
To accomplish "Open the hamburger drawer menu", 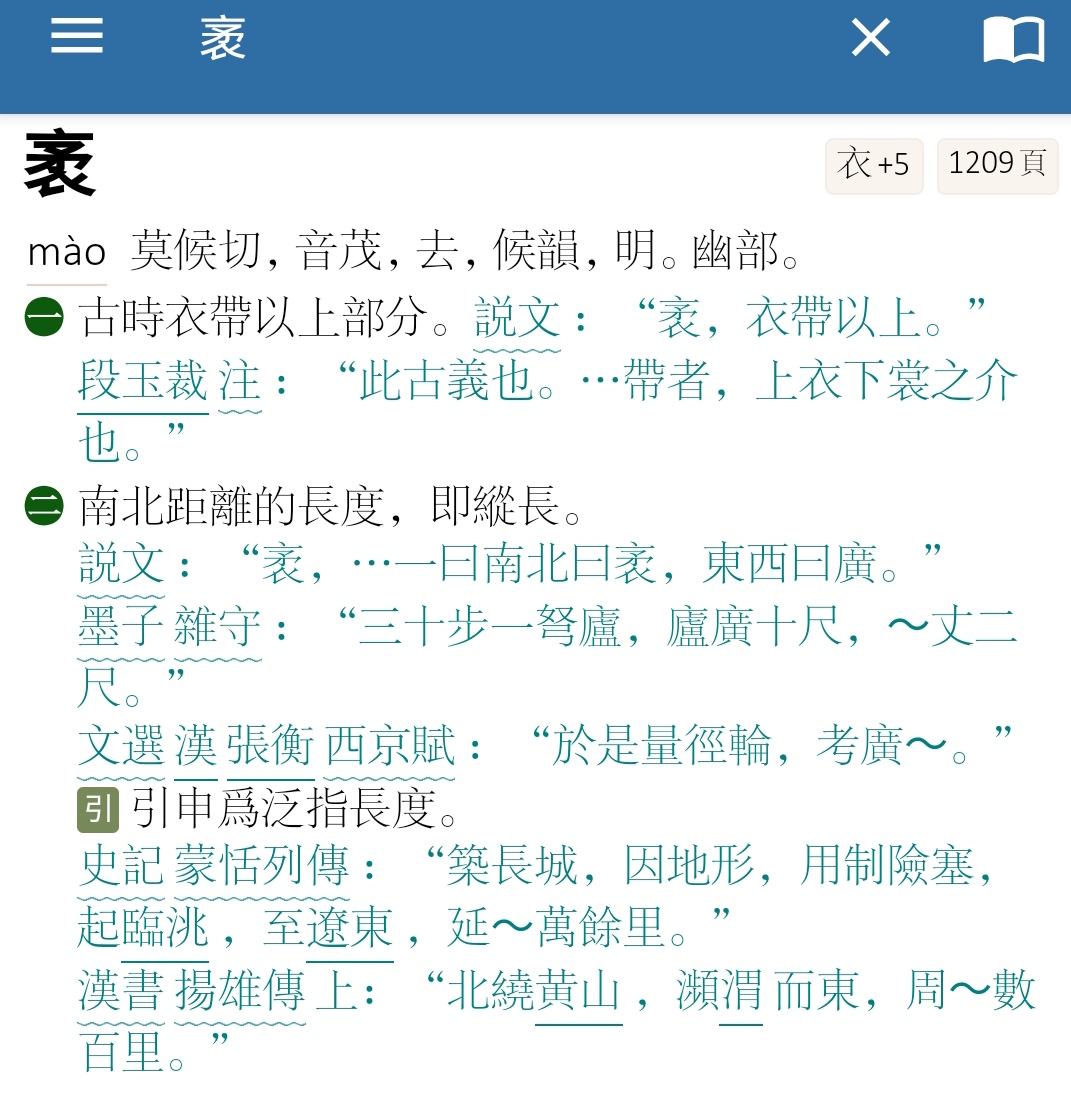I will (x=77, y=38).
